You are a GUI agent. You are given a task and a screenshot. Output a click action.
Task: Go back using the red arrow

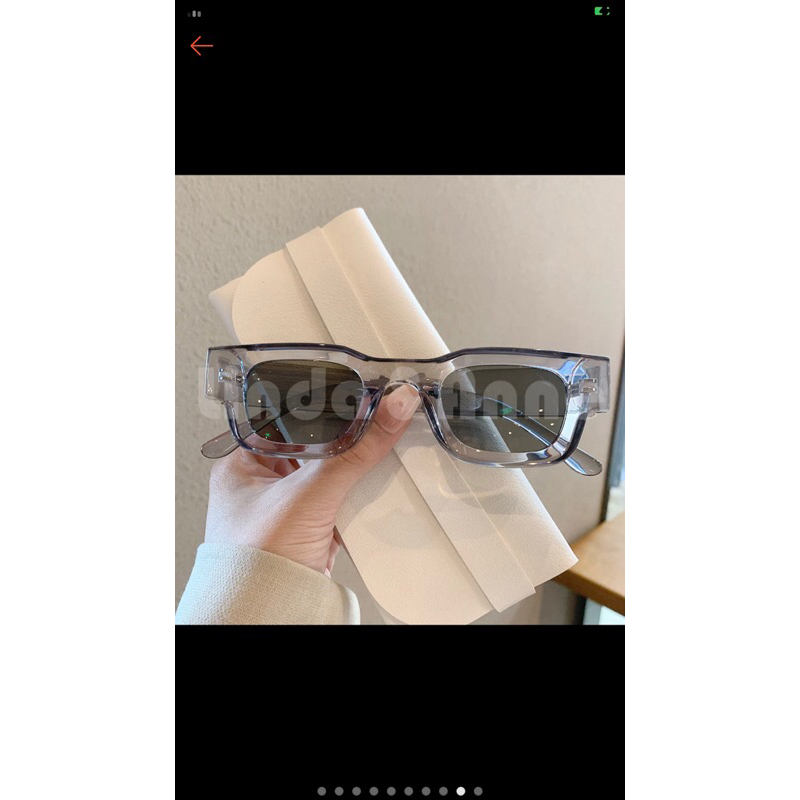[x=201, y=46]
